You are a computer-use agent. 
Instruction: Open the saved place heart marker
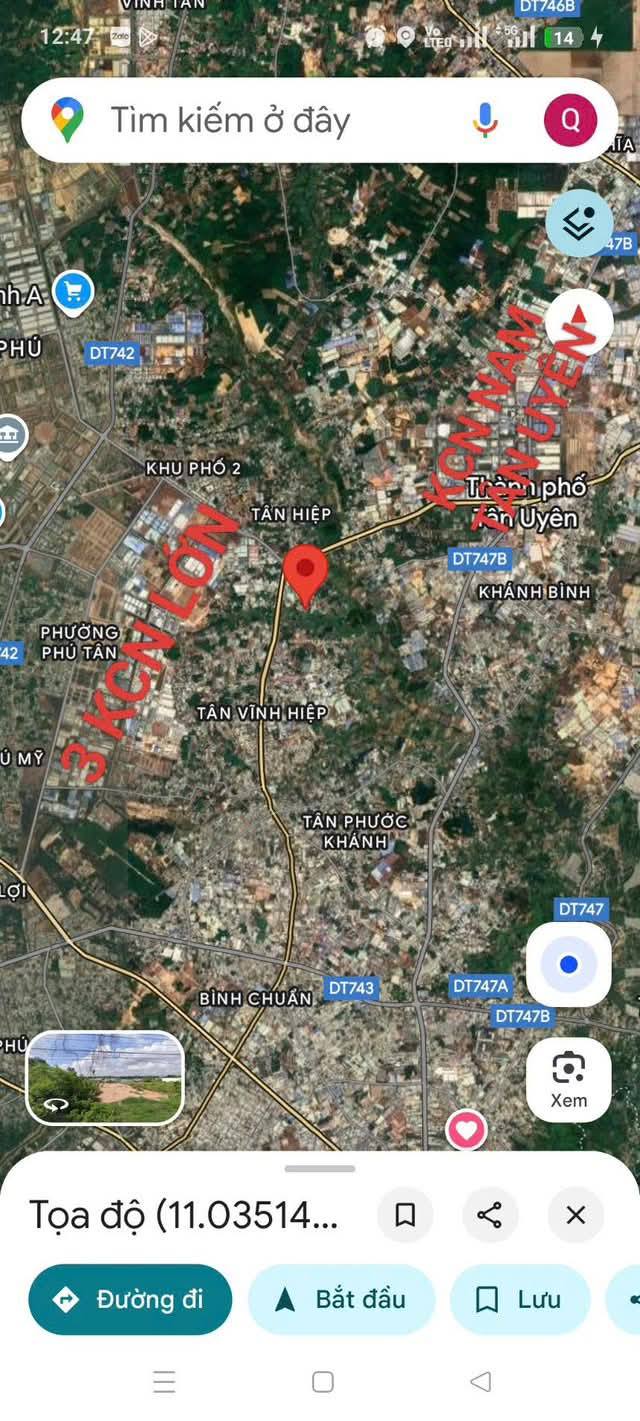tap(466, 1130)
